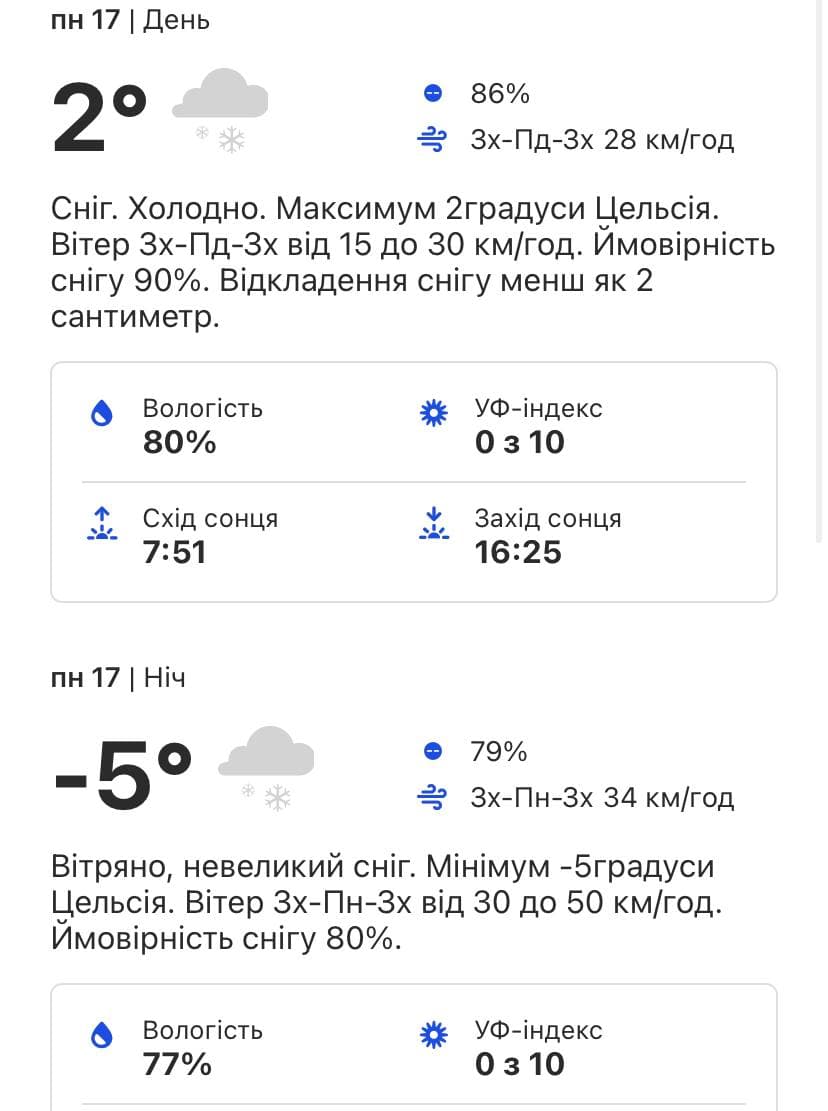828x1111 pixels.
Task: Click the night humidity droplet icon
Action: 101,1034
